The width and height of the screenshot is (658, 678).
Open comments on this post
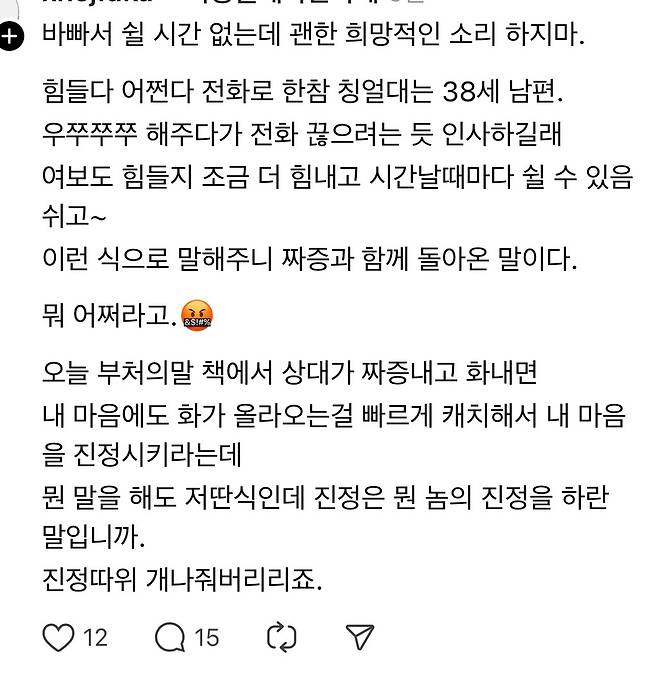click(x=171, y=636)
